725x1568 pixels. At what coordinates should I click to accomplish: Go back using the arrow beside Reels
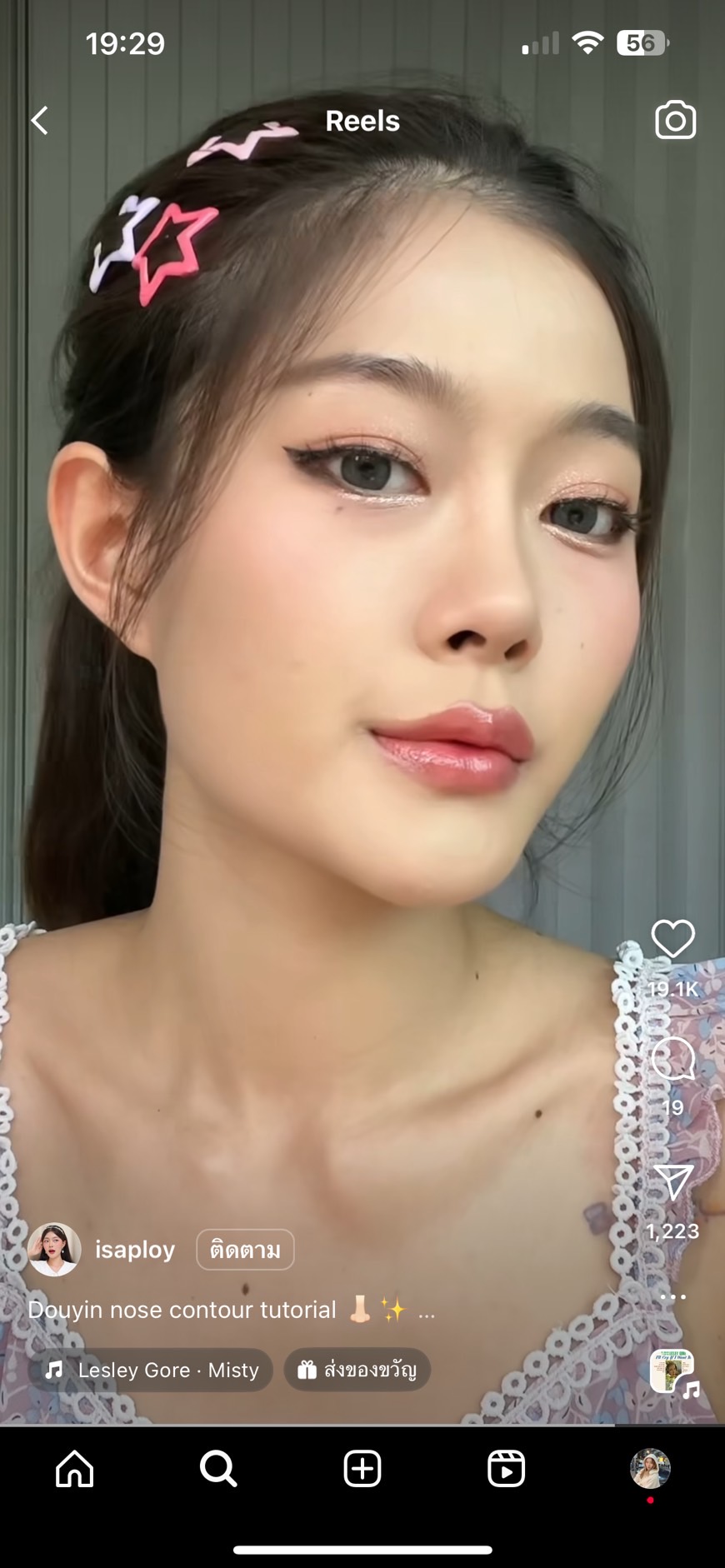pos(39,121)
